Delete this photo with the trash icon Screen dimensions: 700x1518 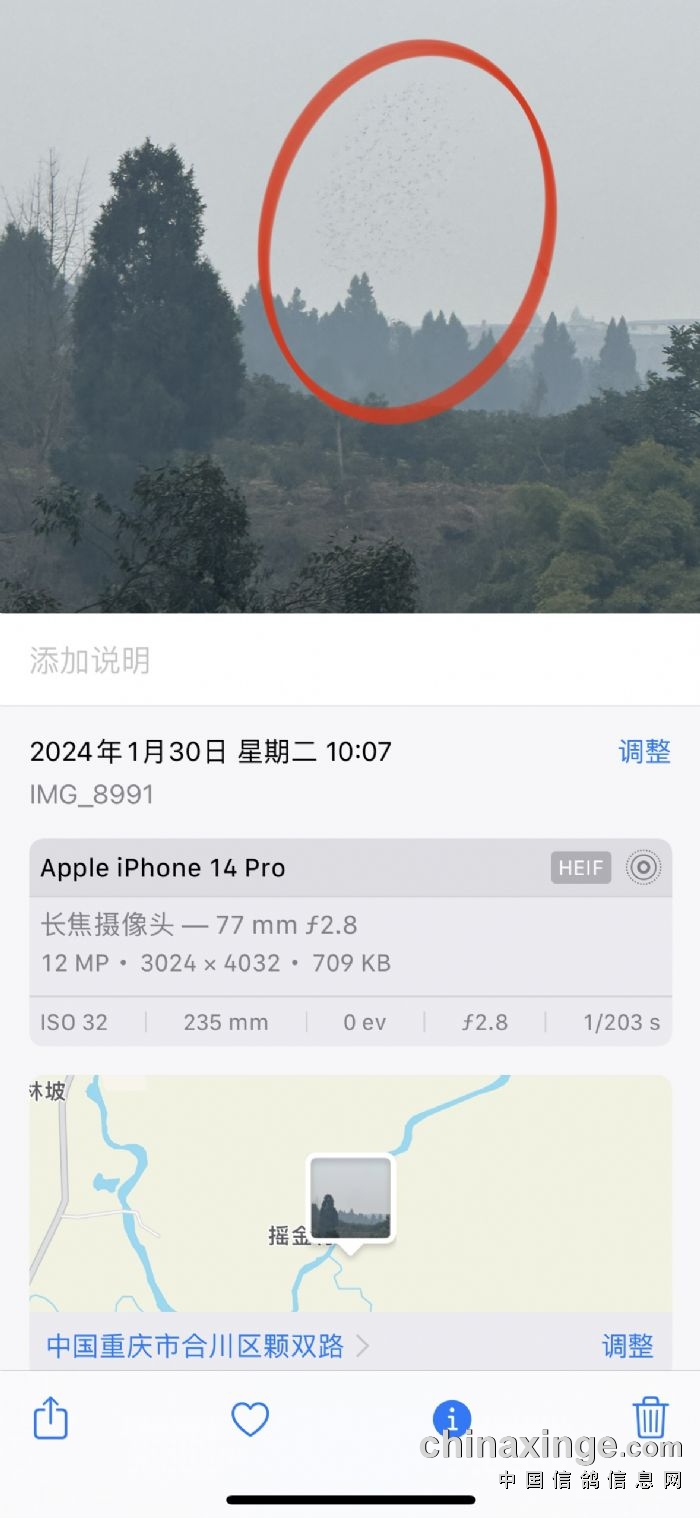(x=650, y=1416)
